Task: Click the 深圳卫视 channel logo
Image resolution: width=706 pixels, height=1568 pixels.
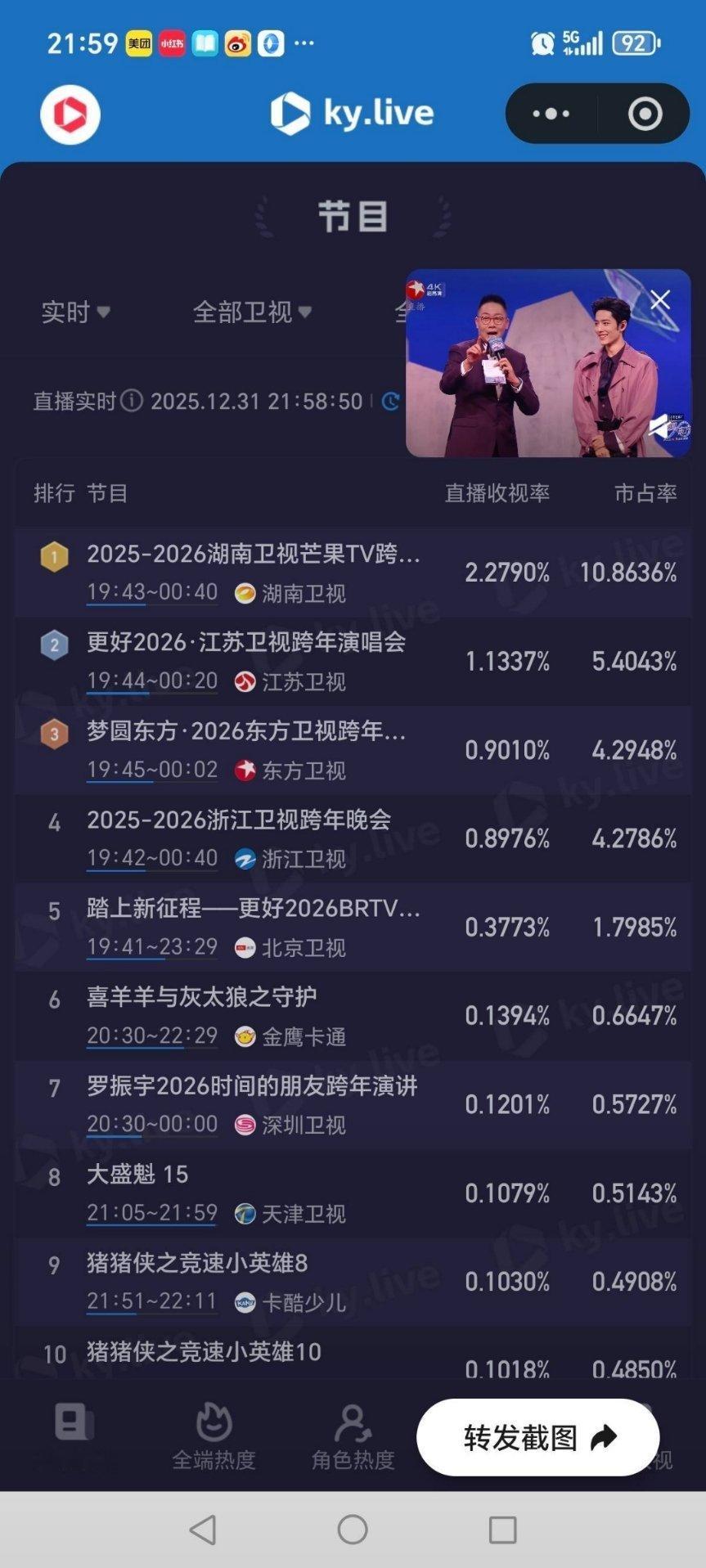Action: coord(244,1124)
